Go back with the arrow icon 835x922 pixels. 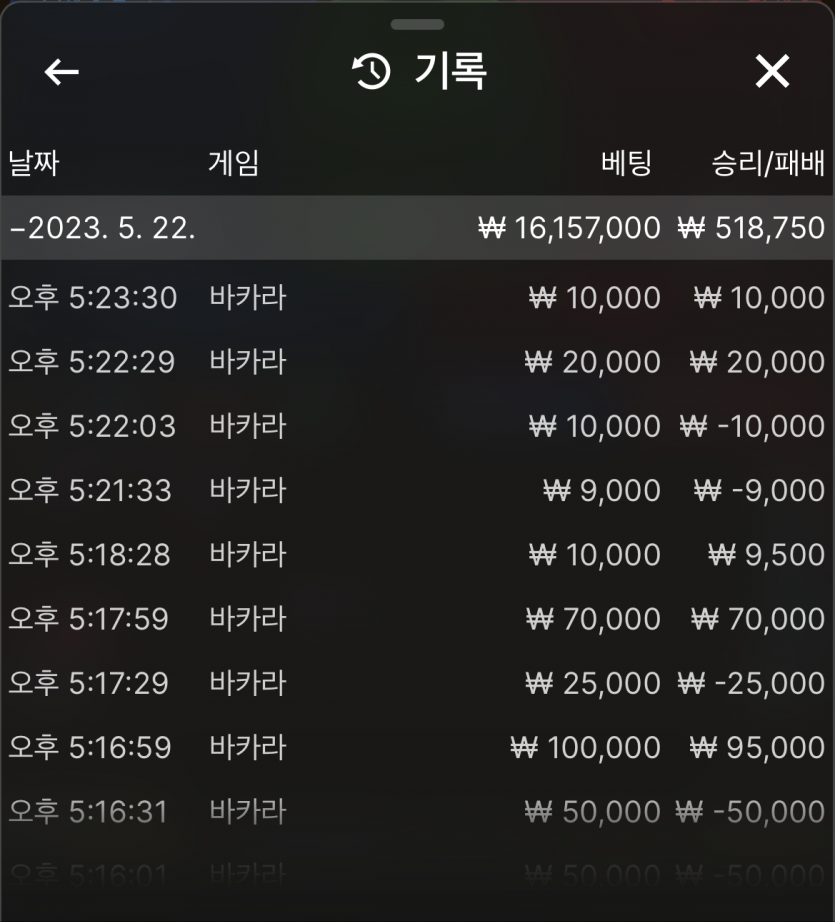coord(62,72)
